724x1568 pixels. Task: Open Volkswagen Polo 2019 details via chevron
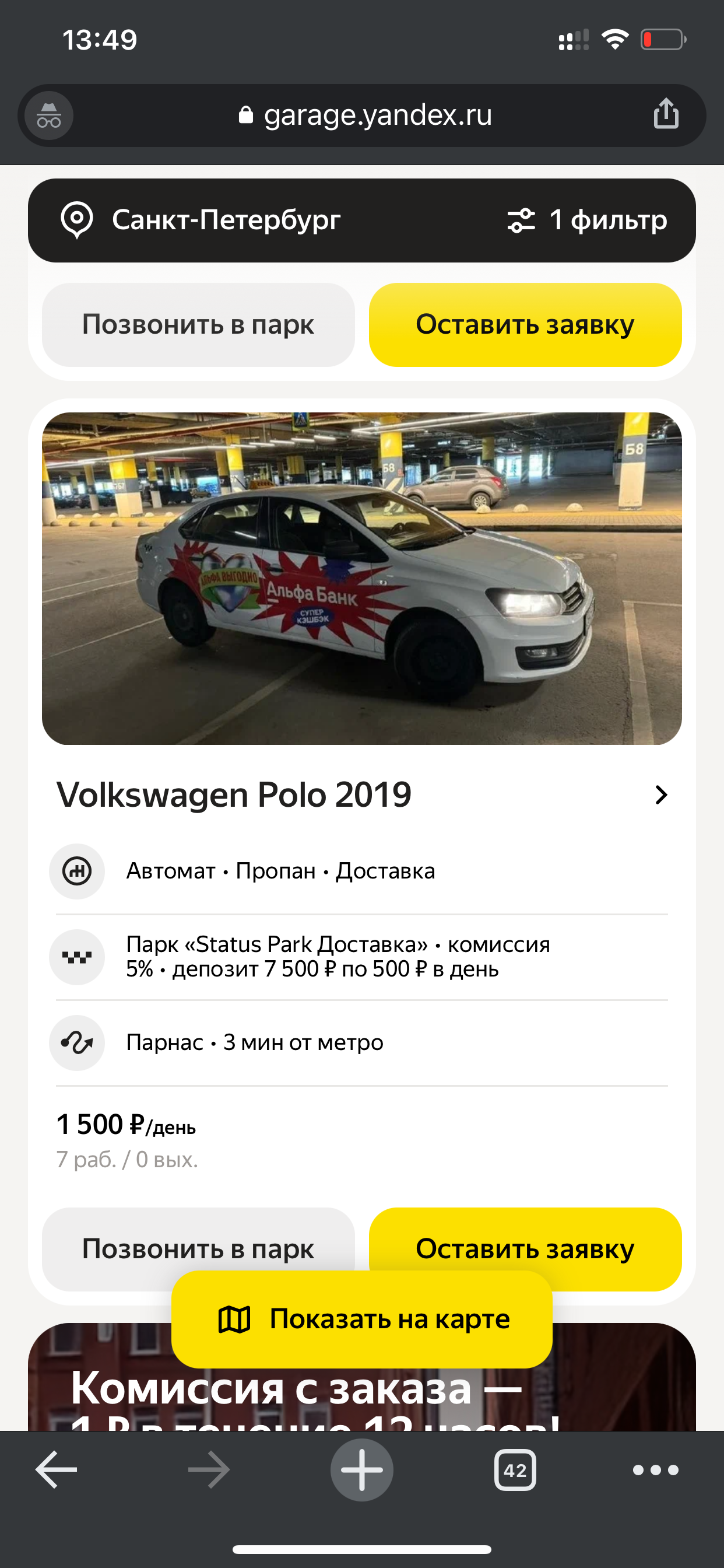point(660,794)
